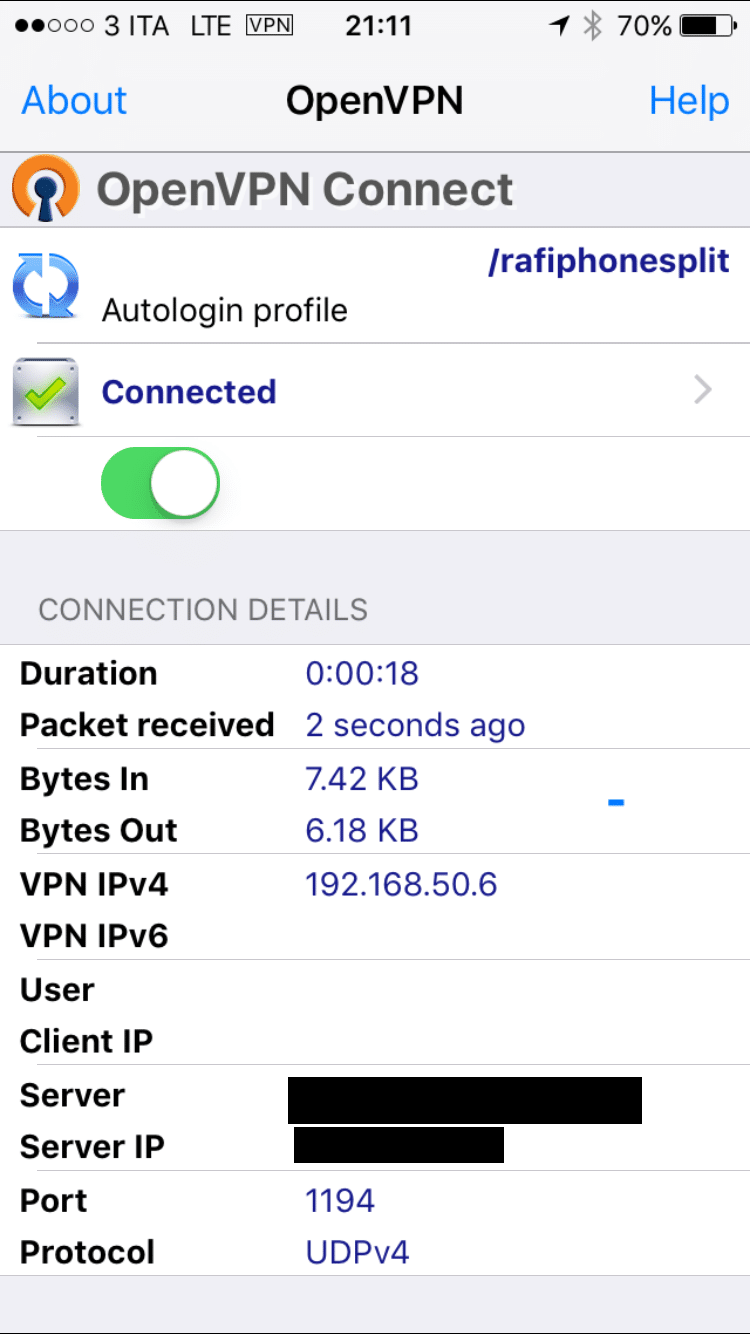
Task: Turn off the VPN connection switch
Action: coord(161,484)
